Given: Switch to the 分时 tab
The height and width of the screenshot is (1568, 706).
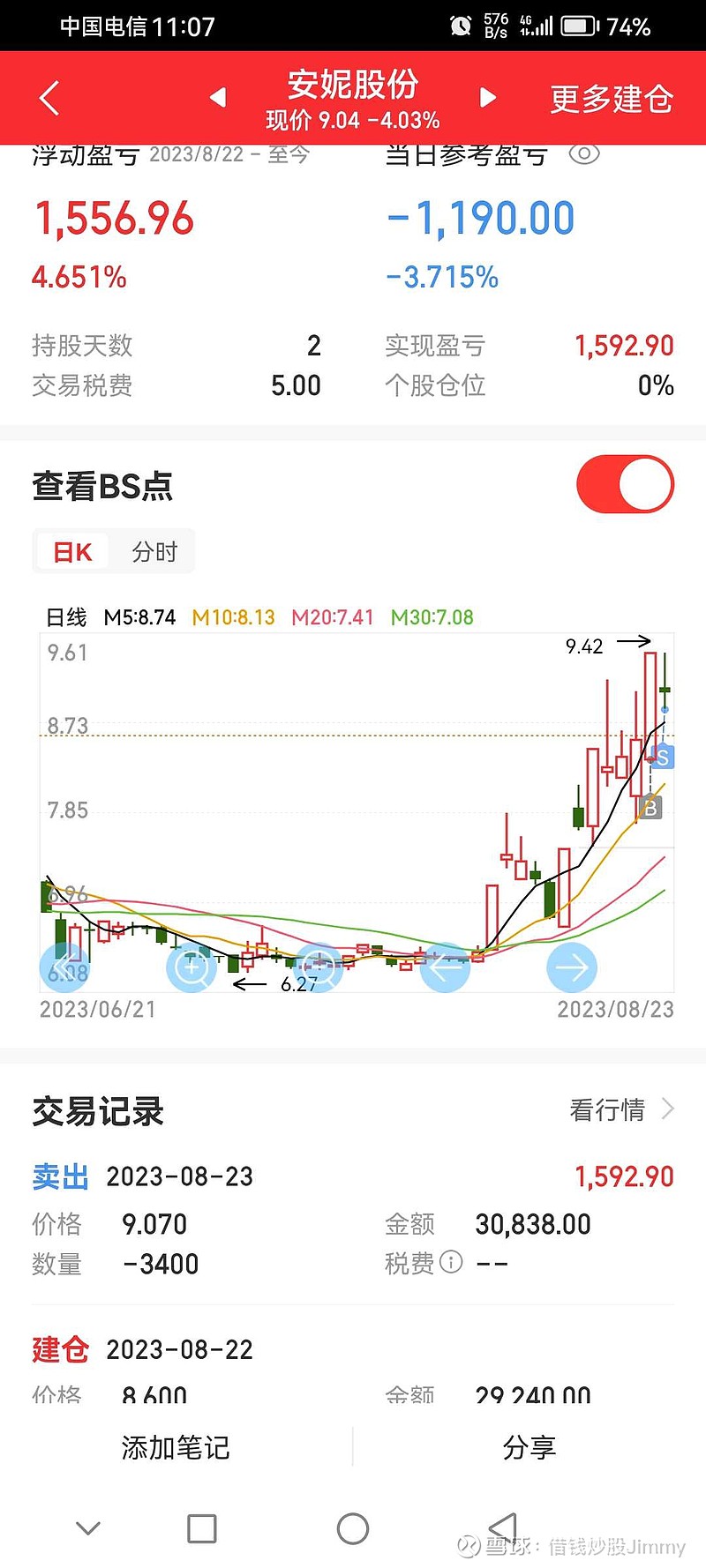Looking at the screenshot, I should tap(153, 550).
